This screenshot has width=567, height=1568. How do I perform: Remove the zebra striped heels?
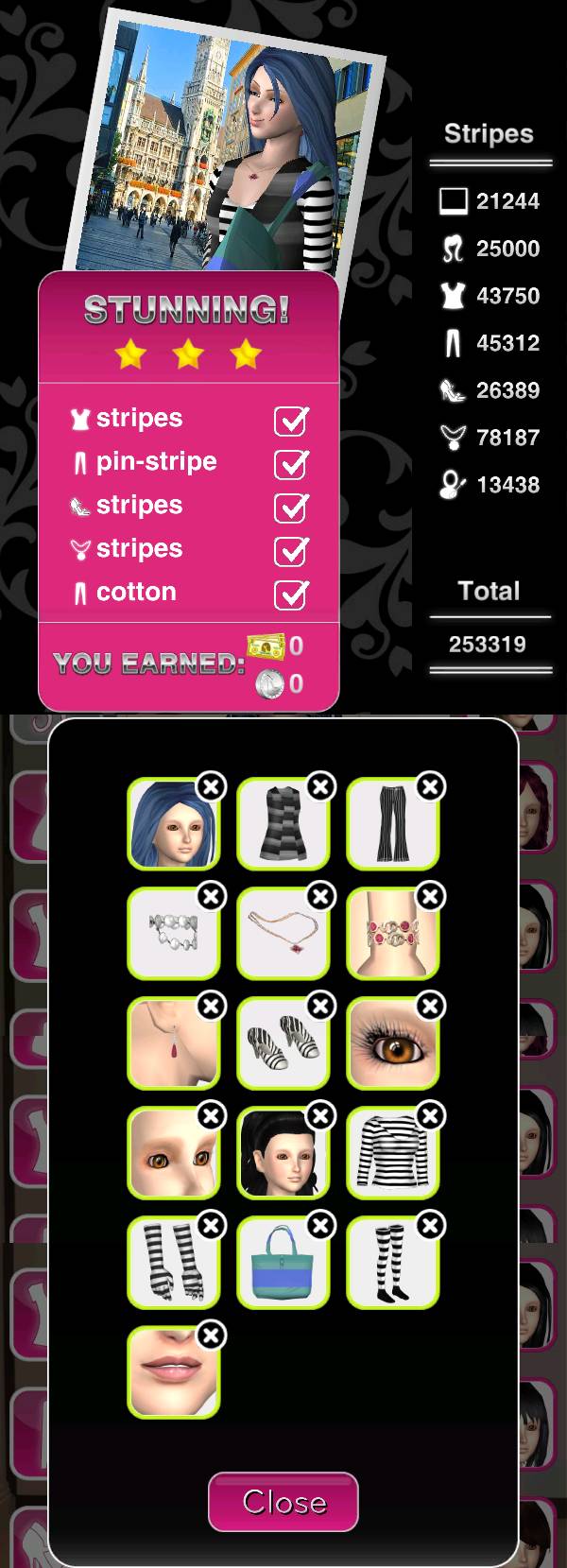320,1006
